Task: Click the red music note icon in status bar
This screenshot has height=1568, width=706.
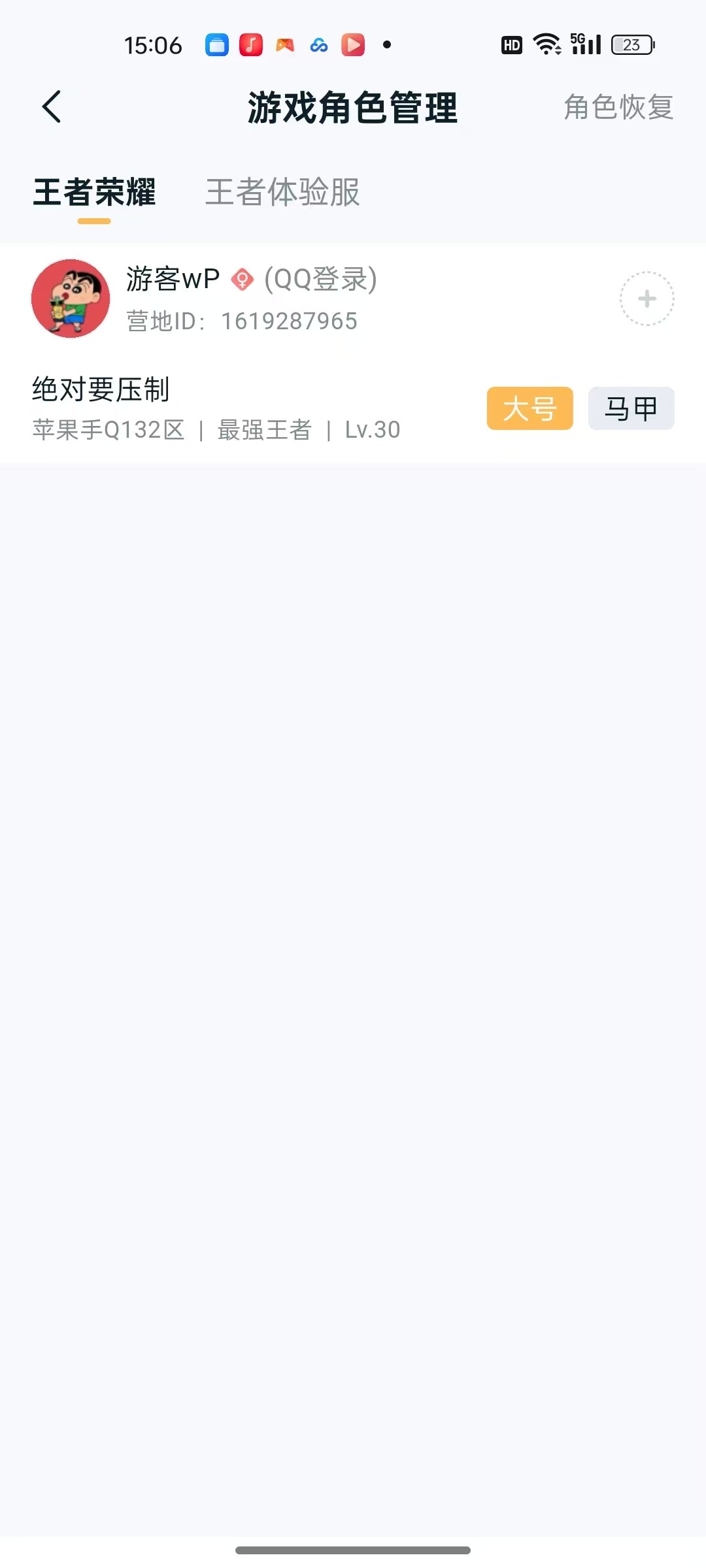Action: coord(250,44)
